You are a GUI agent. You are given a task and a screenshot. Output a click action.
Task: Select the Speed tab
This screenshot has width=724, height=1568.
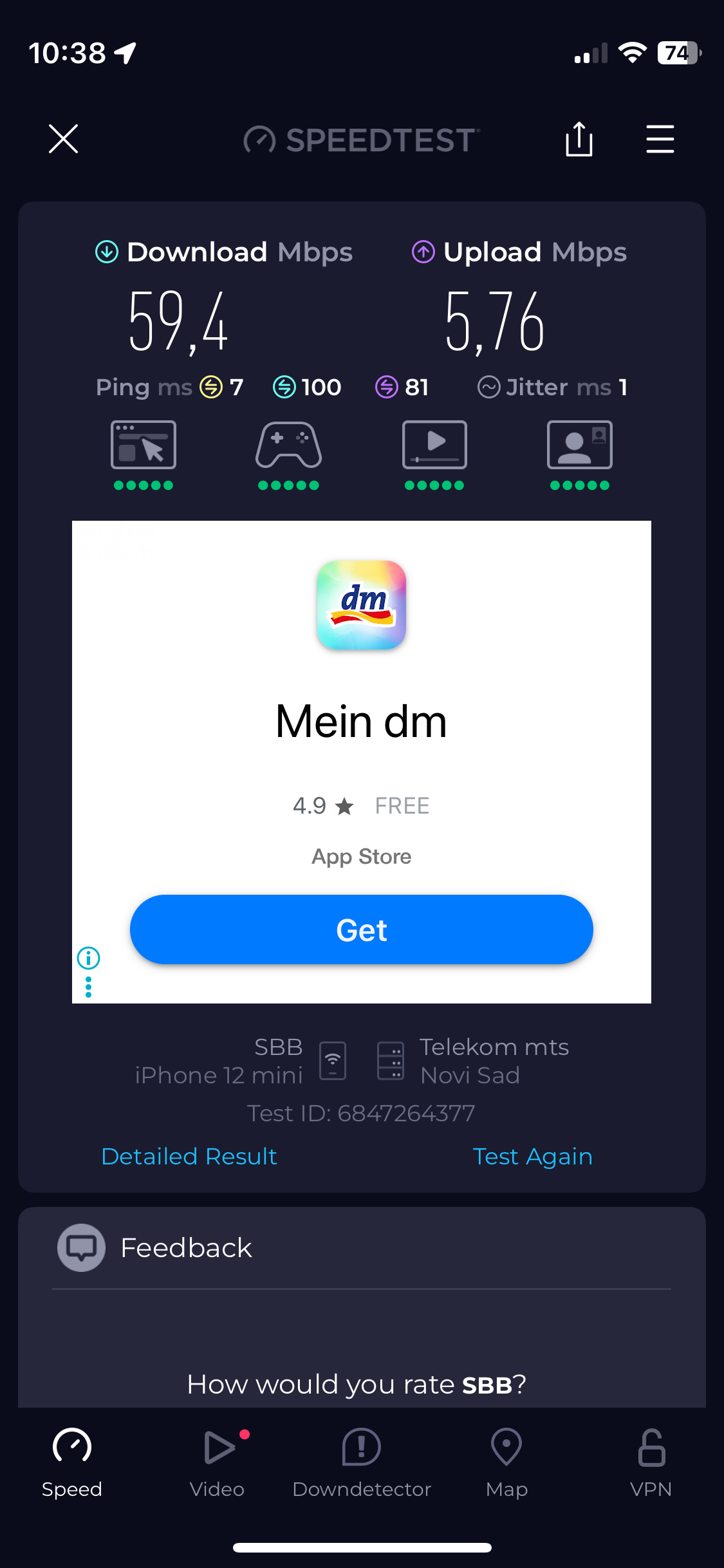tap(72, 1462)
